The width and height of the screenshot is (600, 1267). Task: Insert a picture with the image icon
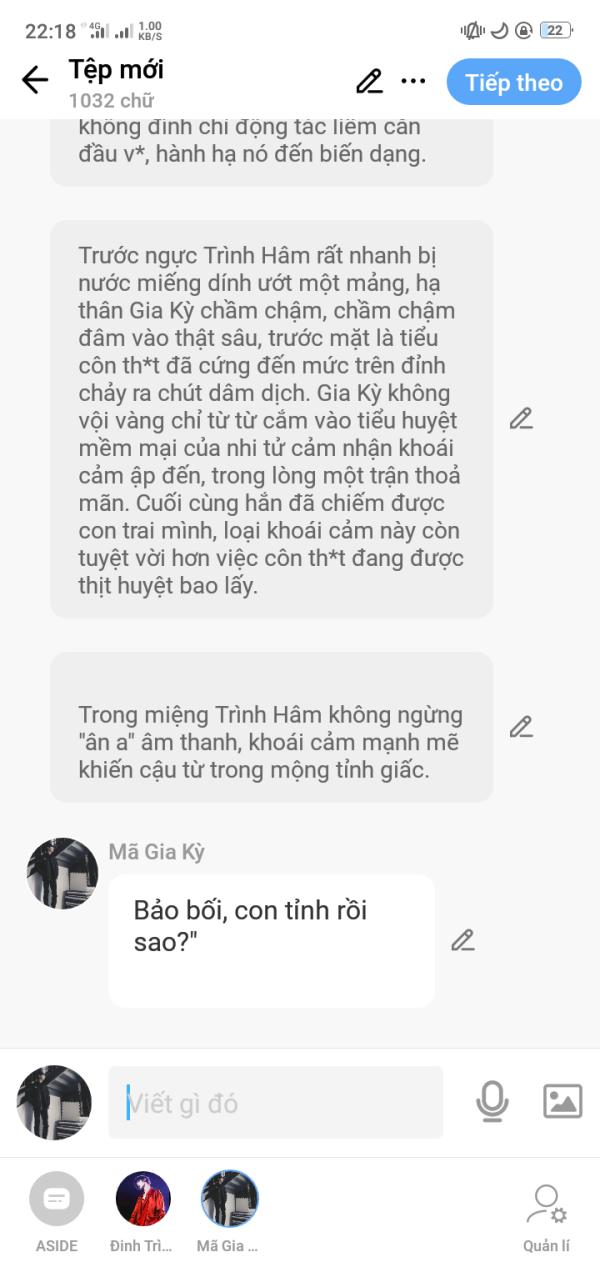[x=563, y=1101]
